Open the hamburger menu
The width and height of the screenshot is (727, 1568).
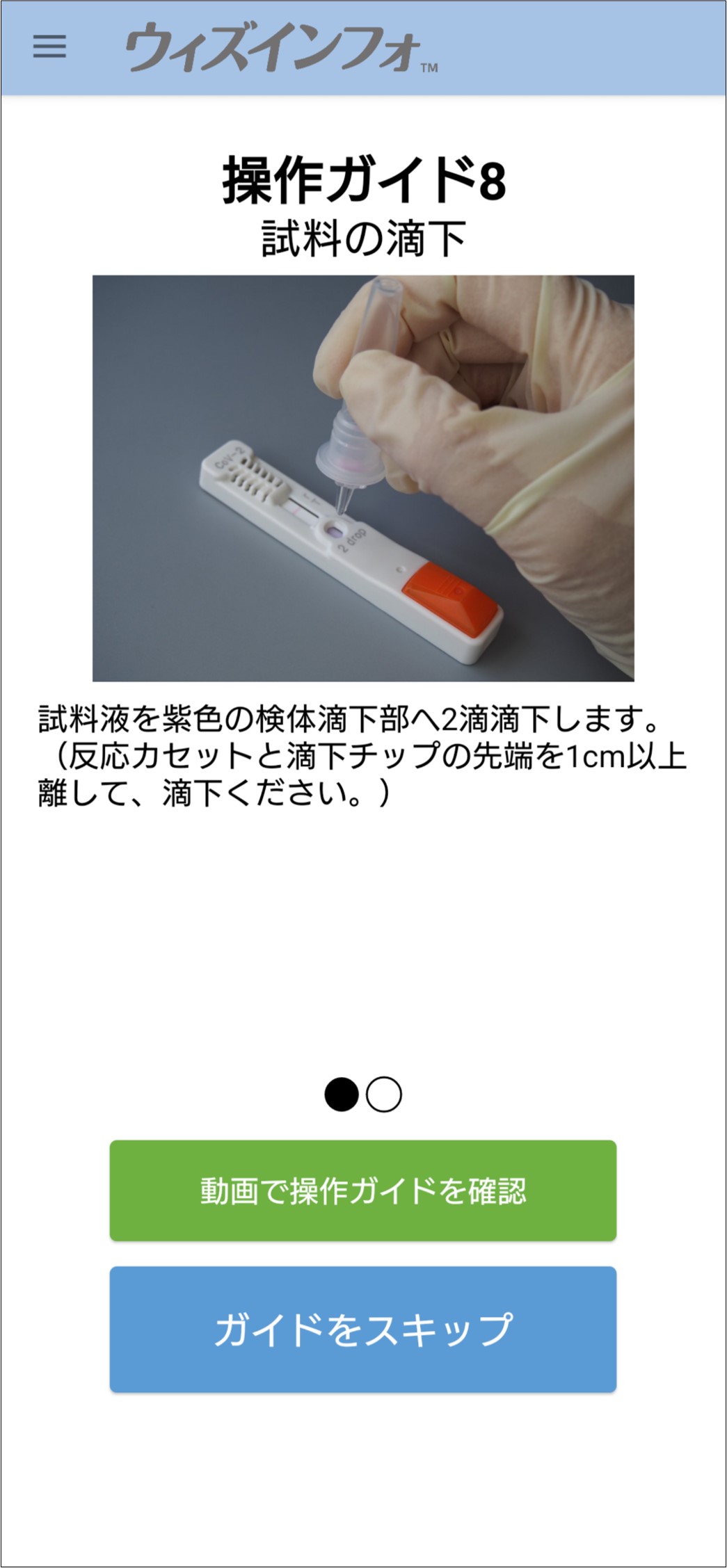pos(49,47)
